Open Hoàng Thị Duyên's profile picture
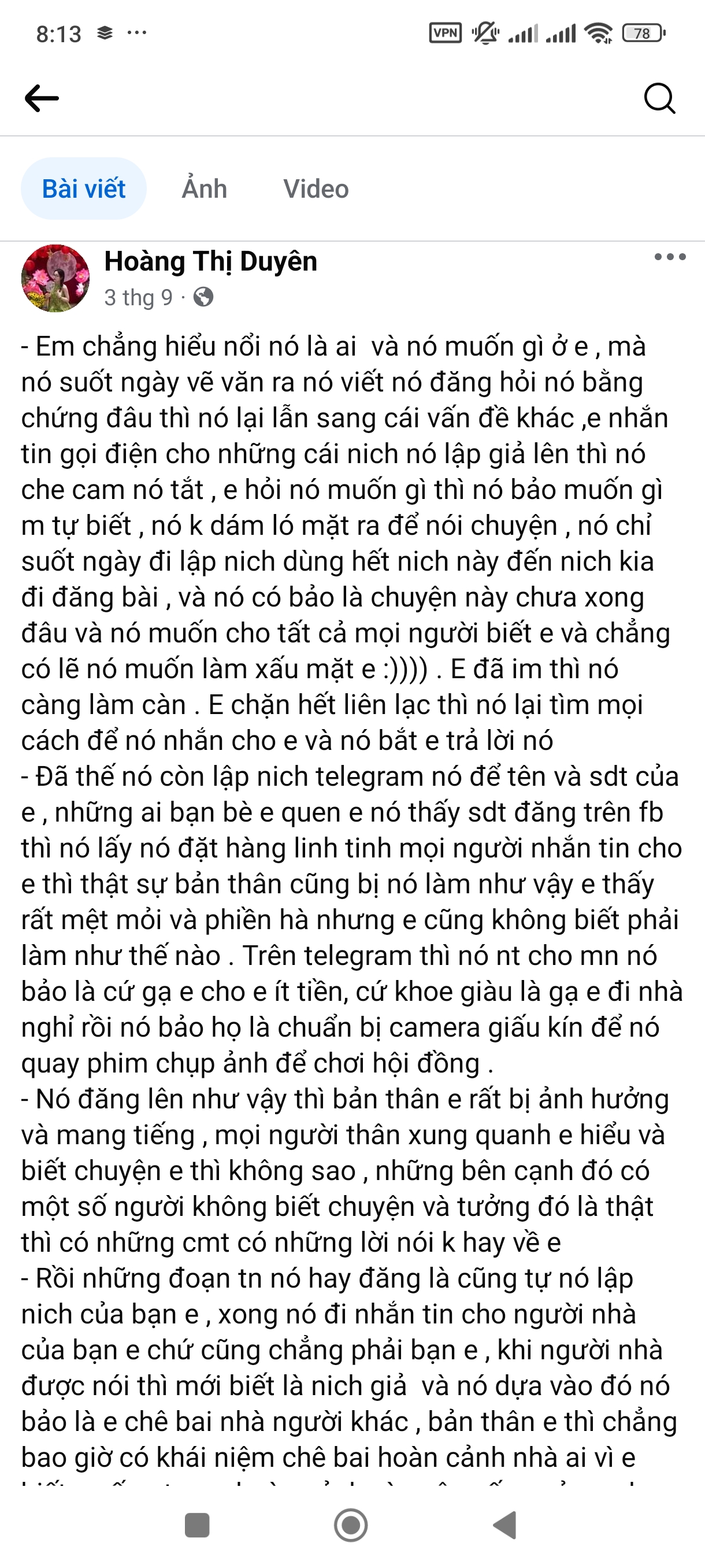Image resolution: width=705 pixels, height=1568 pixels. [x=55, y=278]
